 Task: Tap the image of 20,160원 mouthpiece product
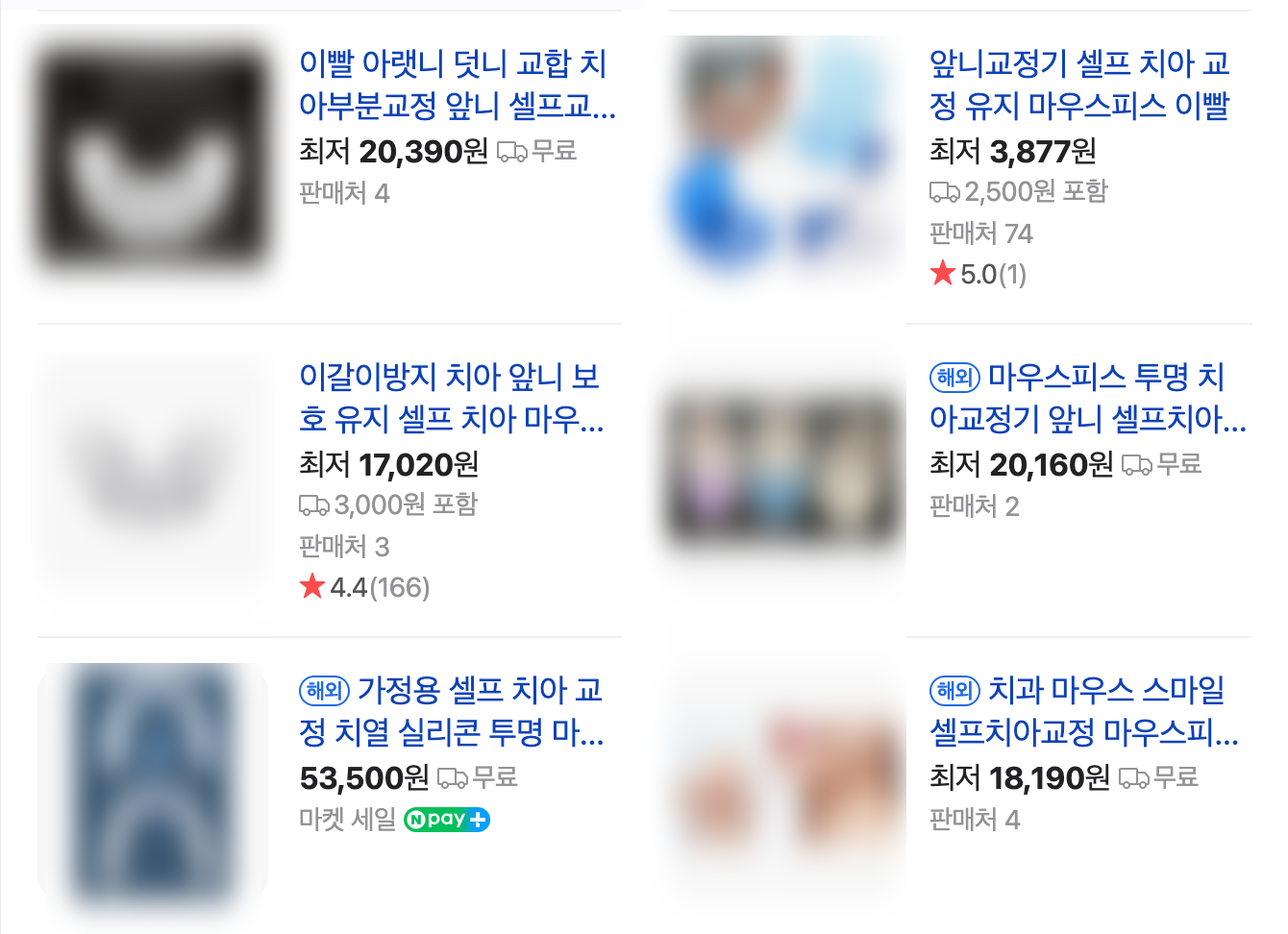tap(783, 468)
